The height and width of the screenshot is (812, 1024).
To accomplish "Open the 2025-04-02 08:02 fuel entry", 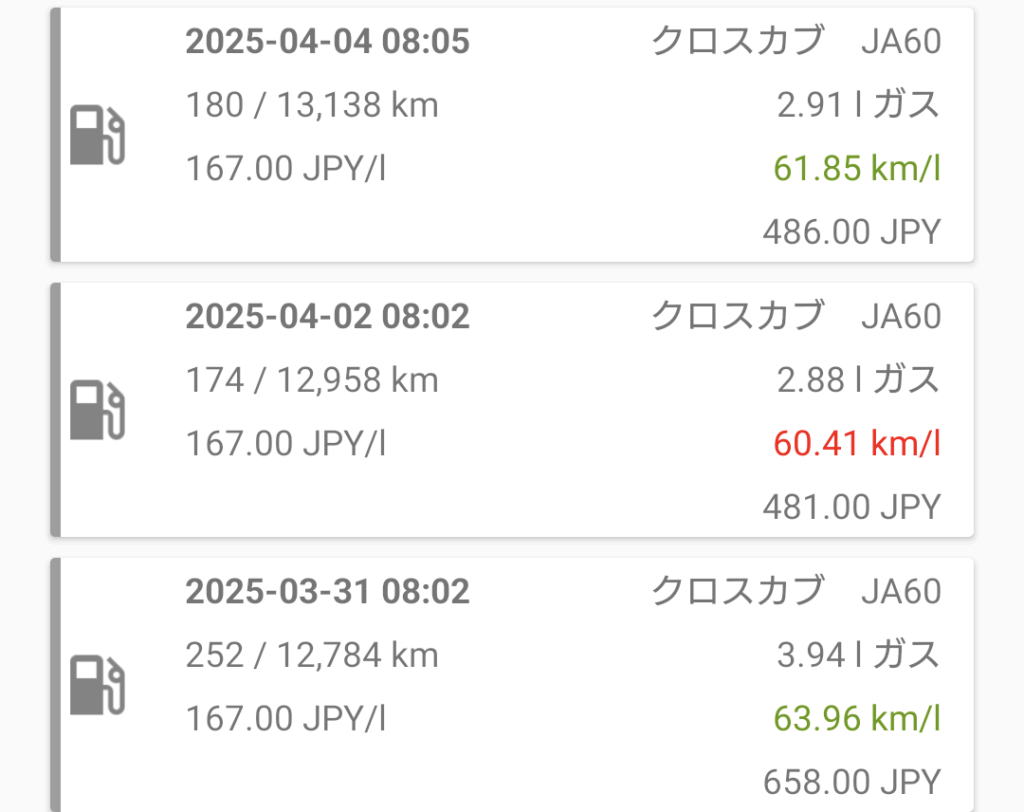I will click(512, 410).
